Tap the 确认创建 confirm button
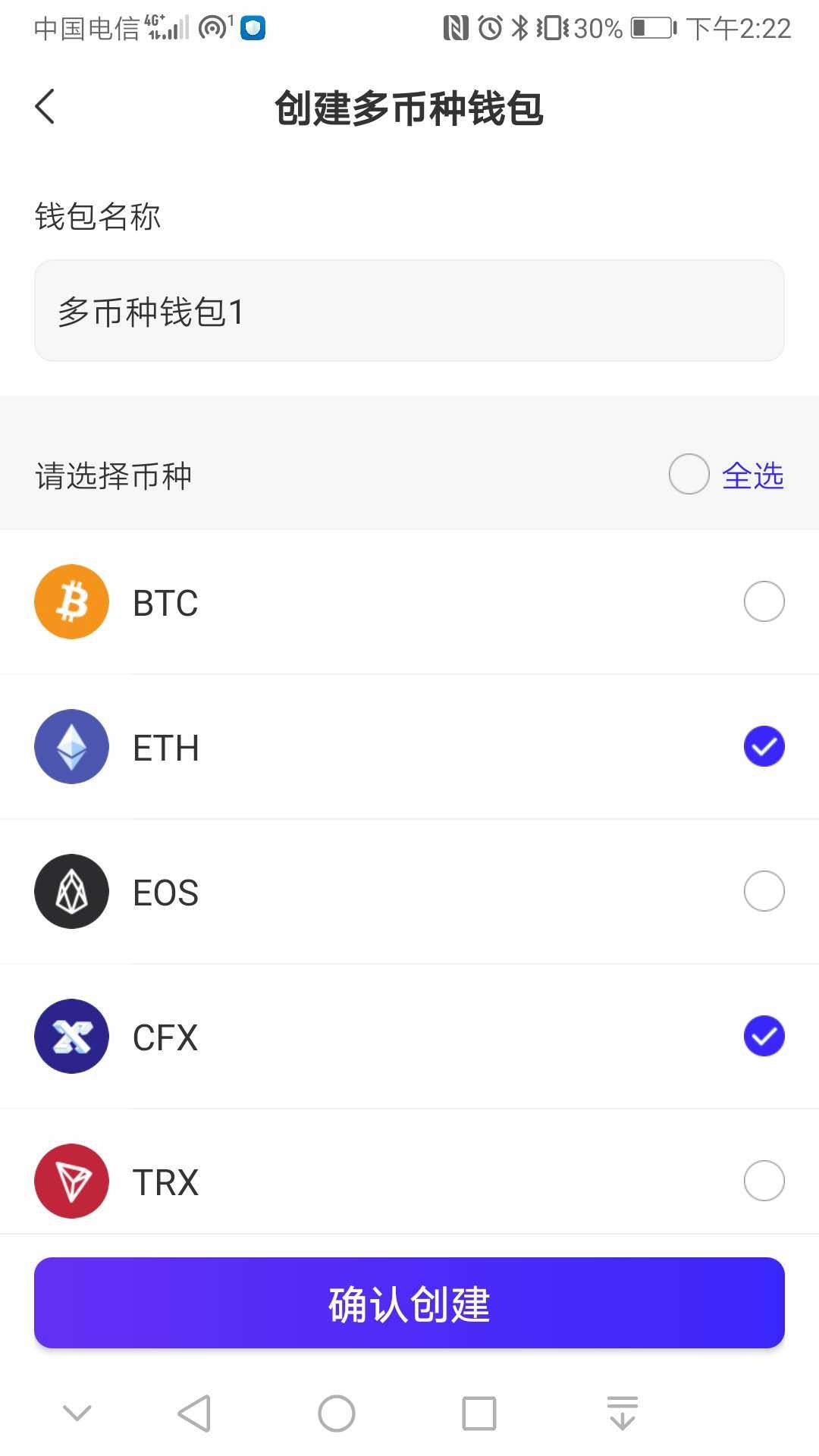Image resolution: width=819 pixels, height=1456 pixels. pyautogui.click(x=409, y=1303)
